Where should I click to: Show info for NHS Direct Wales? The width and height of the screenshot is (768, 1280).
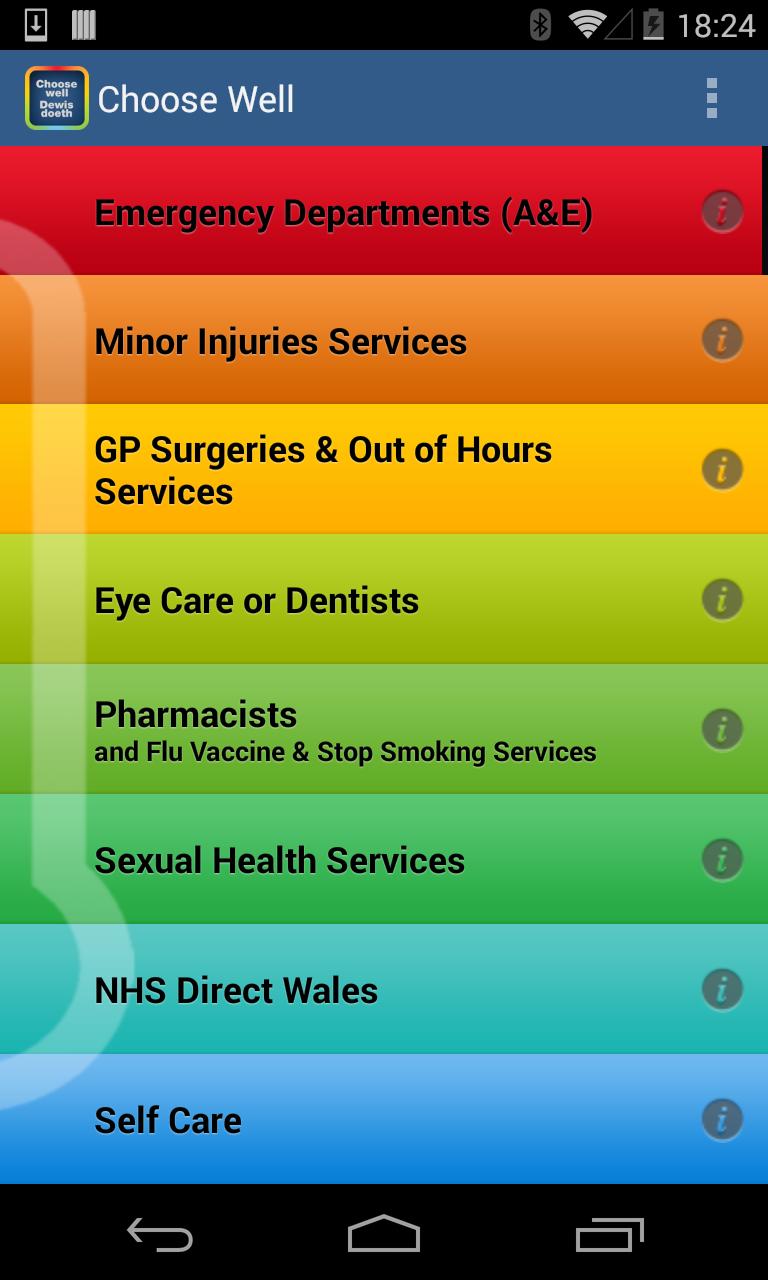[722, 989]
